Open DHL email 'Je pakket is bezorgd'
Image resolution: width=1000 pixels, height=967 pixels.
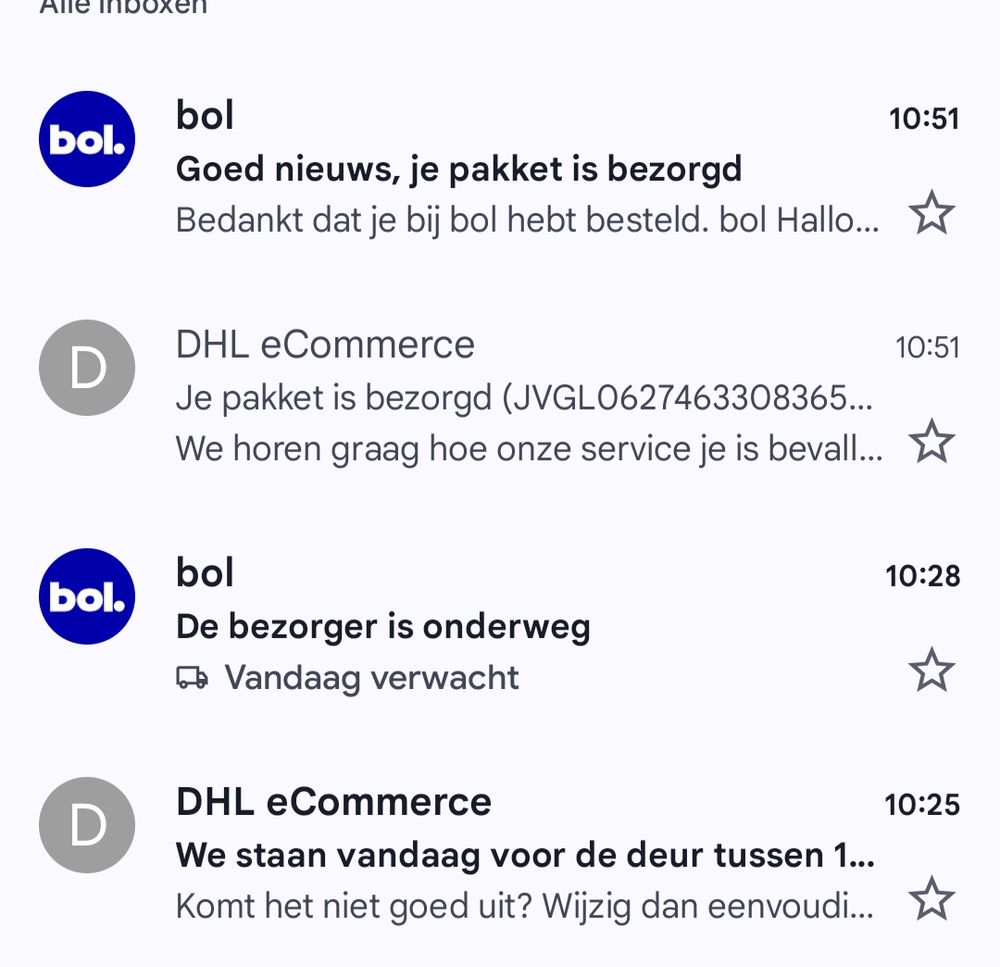(x=500, y=396)
